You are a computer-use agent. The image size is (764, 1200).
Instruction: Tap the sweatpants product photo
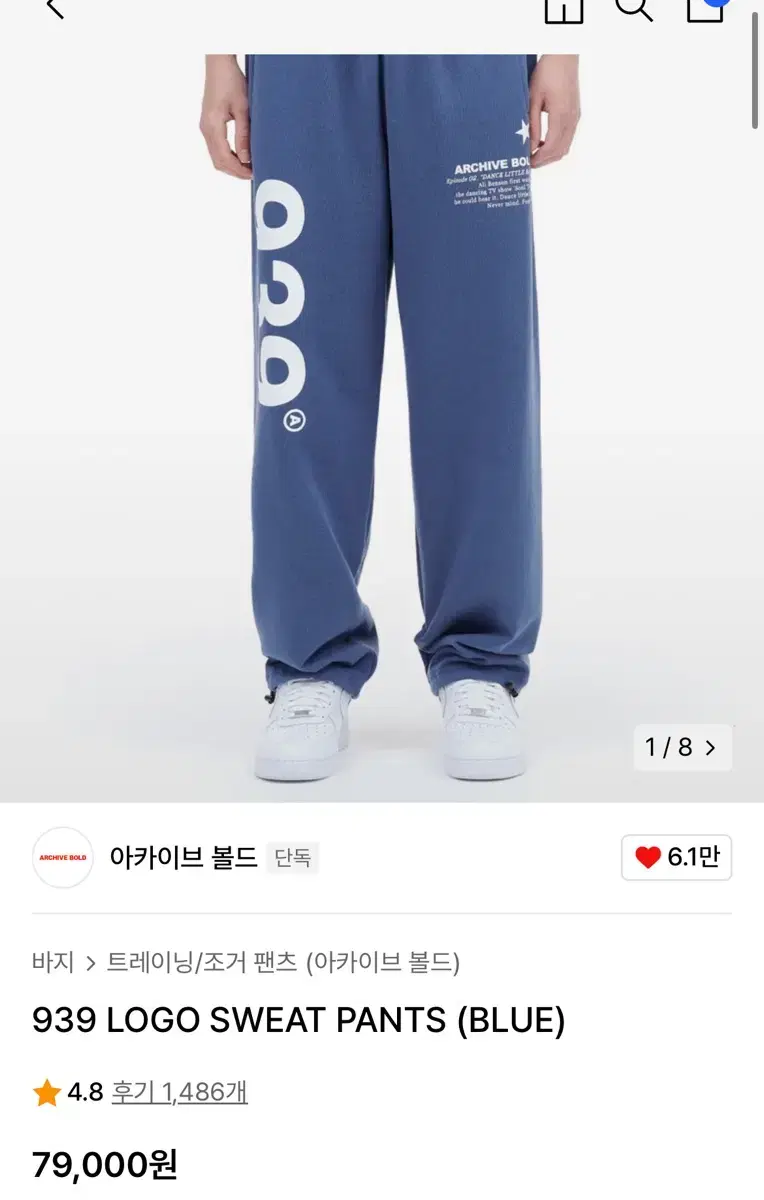point(382,400)
